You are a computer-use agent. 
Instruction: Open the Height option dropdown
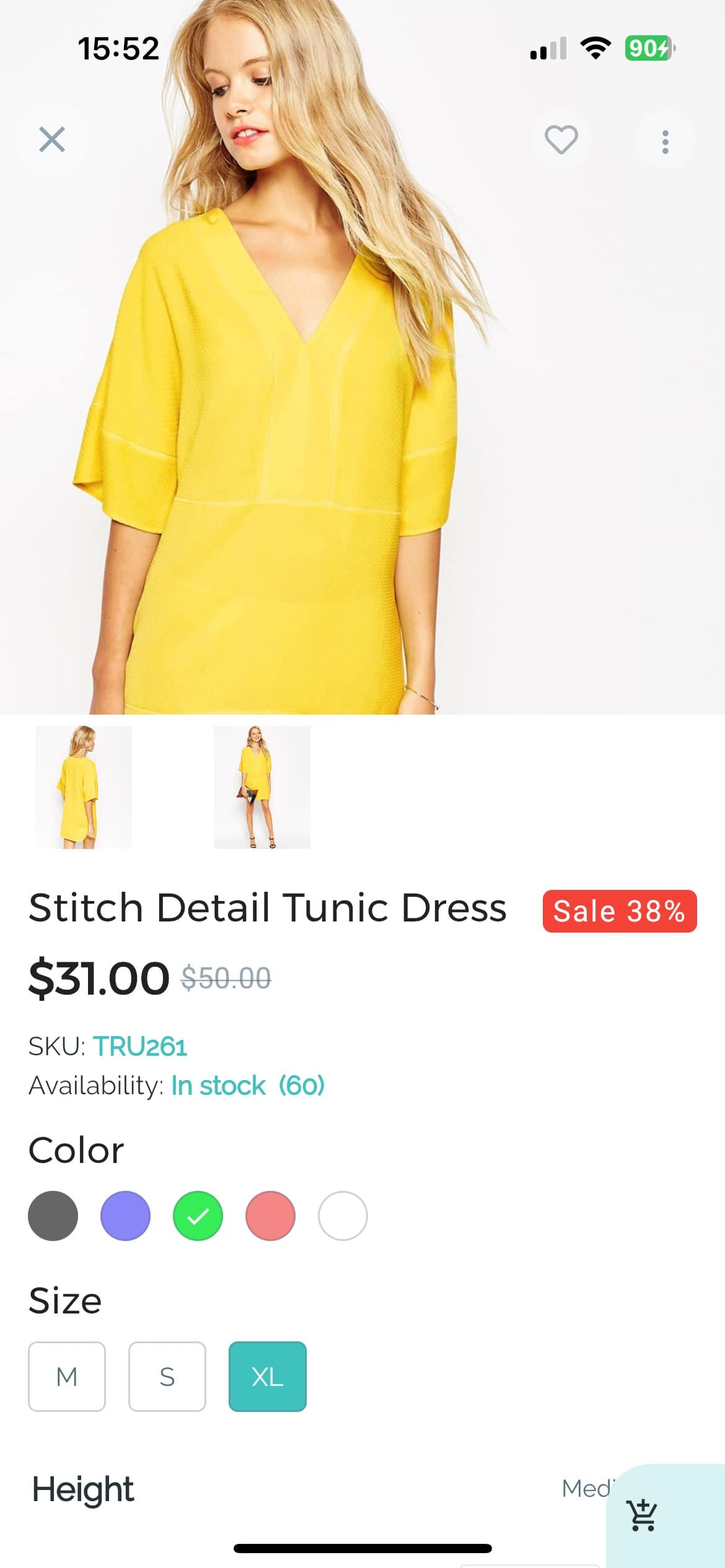pyautogui.click(x=586, y=1489)
